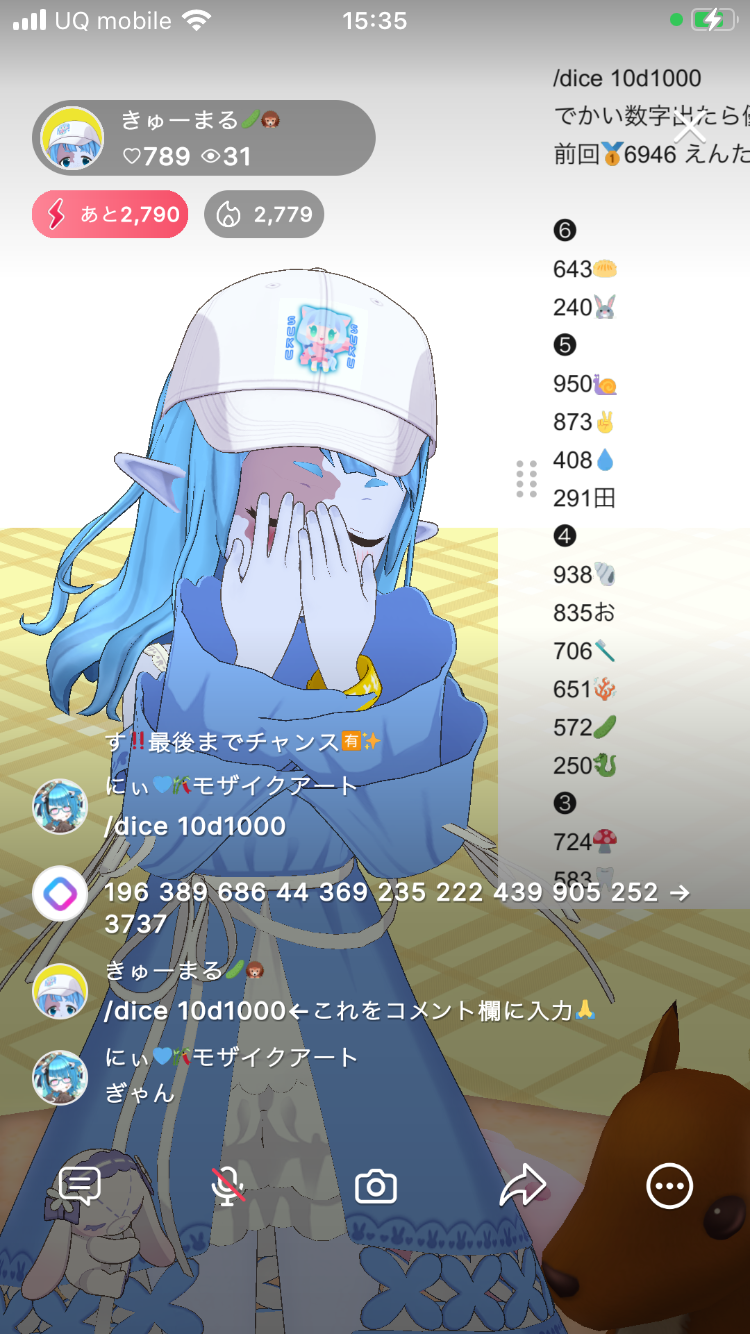Tap the panel's drag handle dots
Screen dimensions: 750x1334
527,479
